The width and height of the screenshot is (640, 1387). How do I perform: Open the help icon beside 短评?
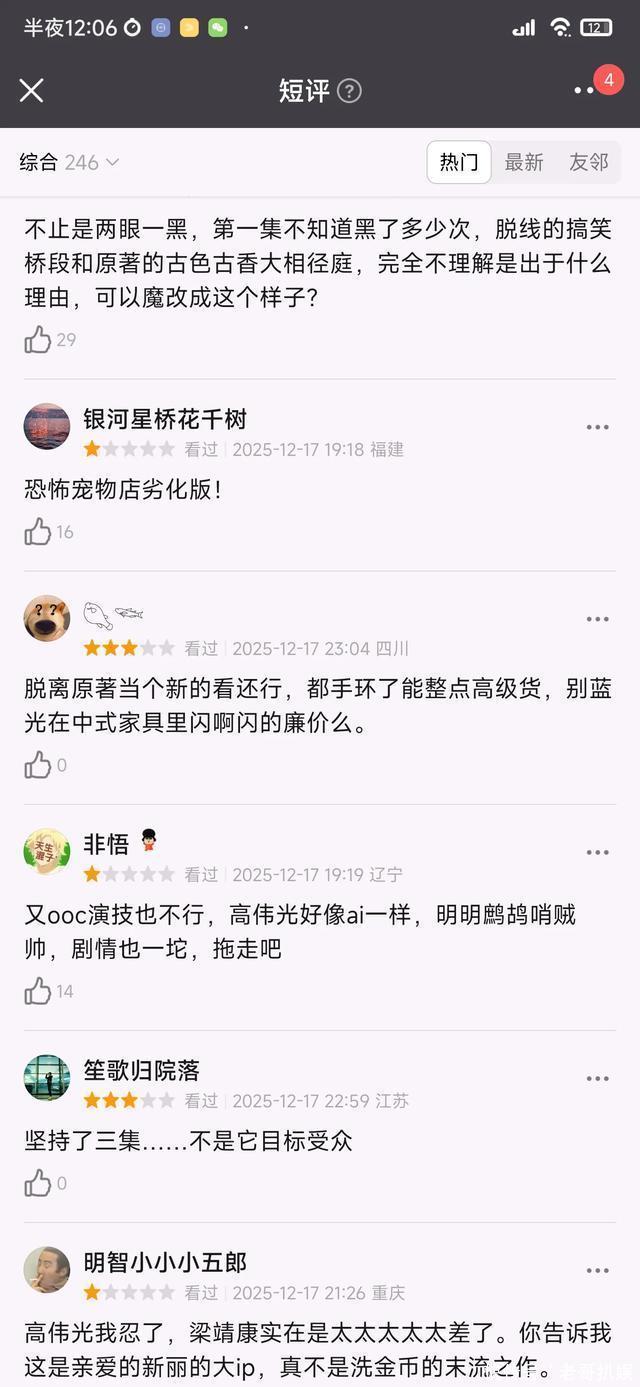[349, 91]
